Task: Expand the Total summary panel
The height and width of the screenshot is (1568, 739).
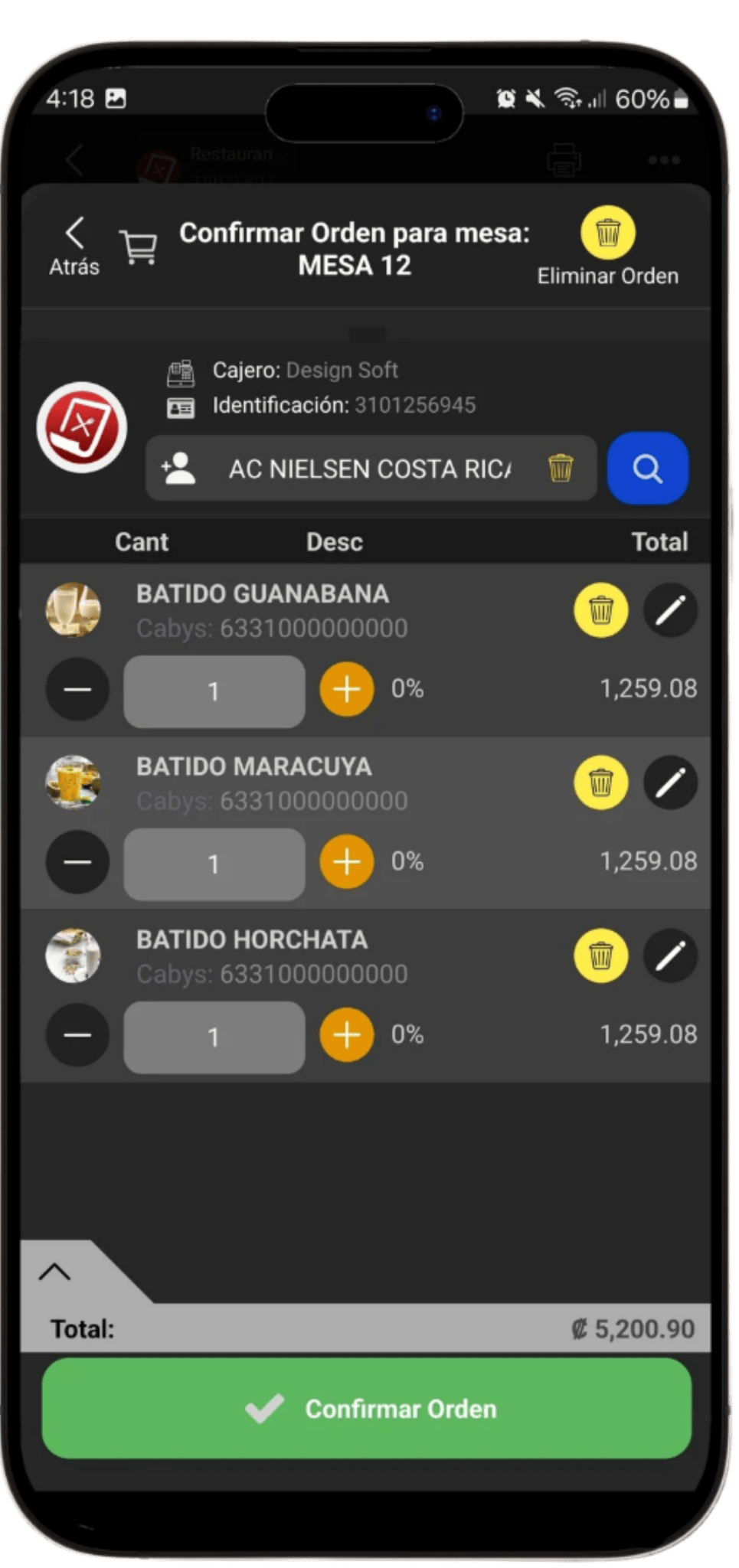Action: 54,1272
